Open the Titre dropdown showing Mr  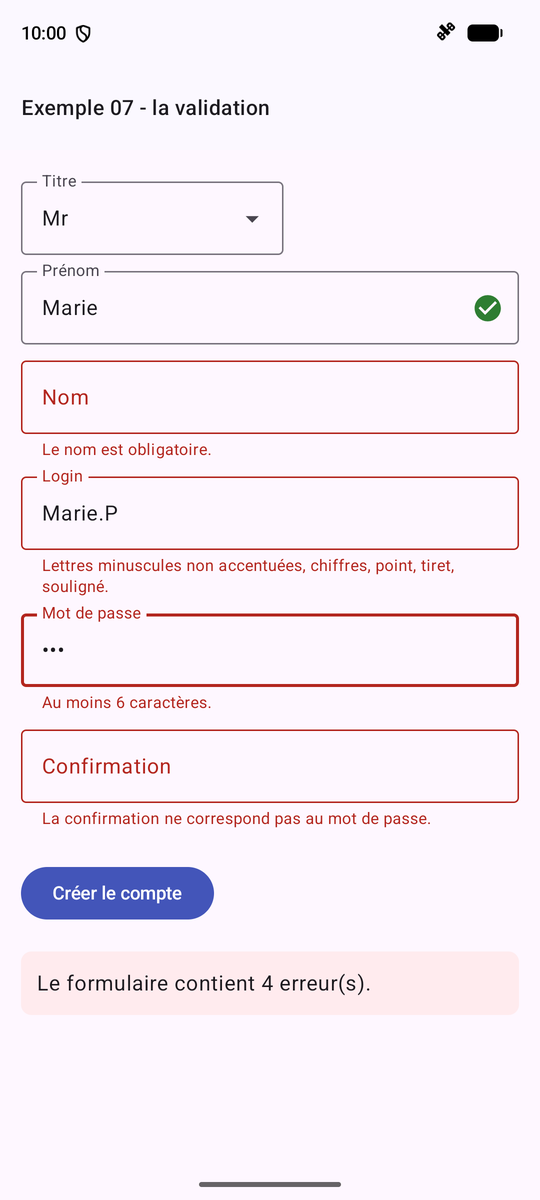(x=152, y=218)
